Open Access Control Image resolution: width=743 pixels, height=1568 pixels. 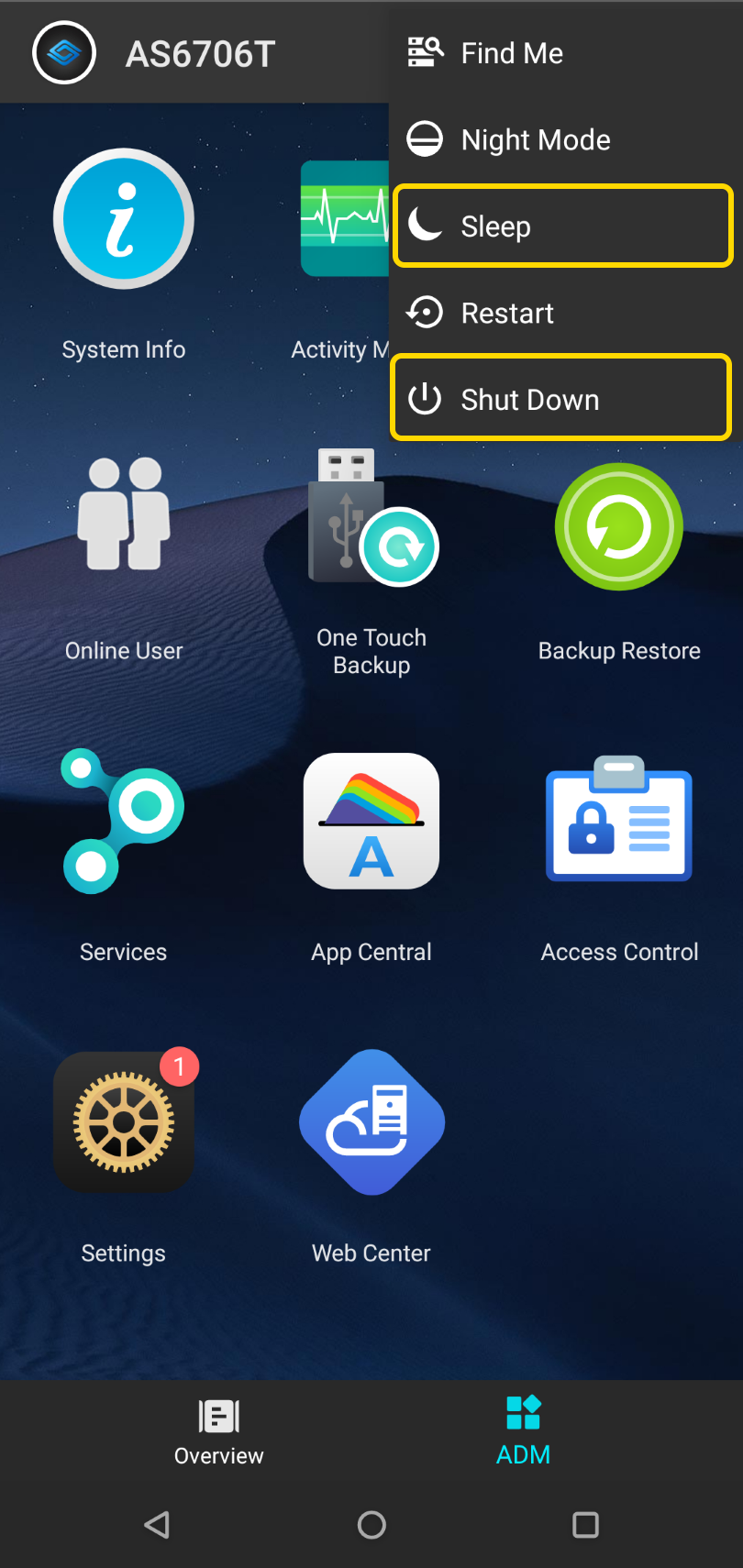tap(619, 821)
